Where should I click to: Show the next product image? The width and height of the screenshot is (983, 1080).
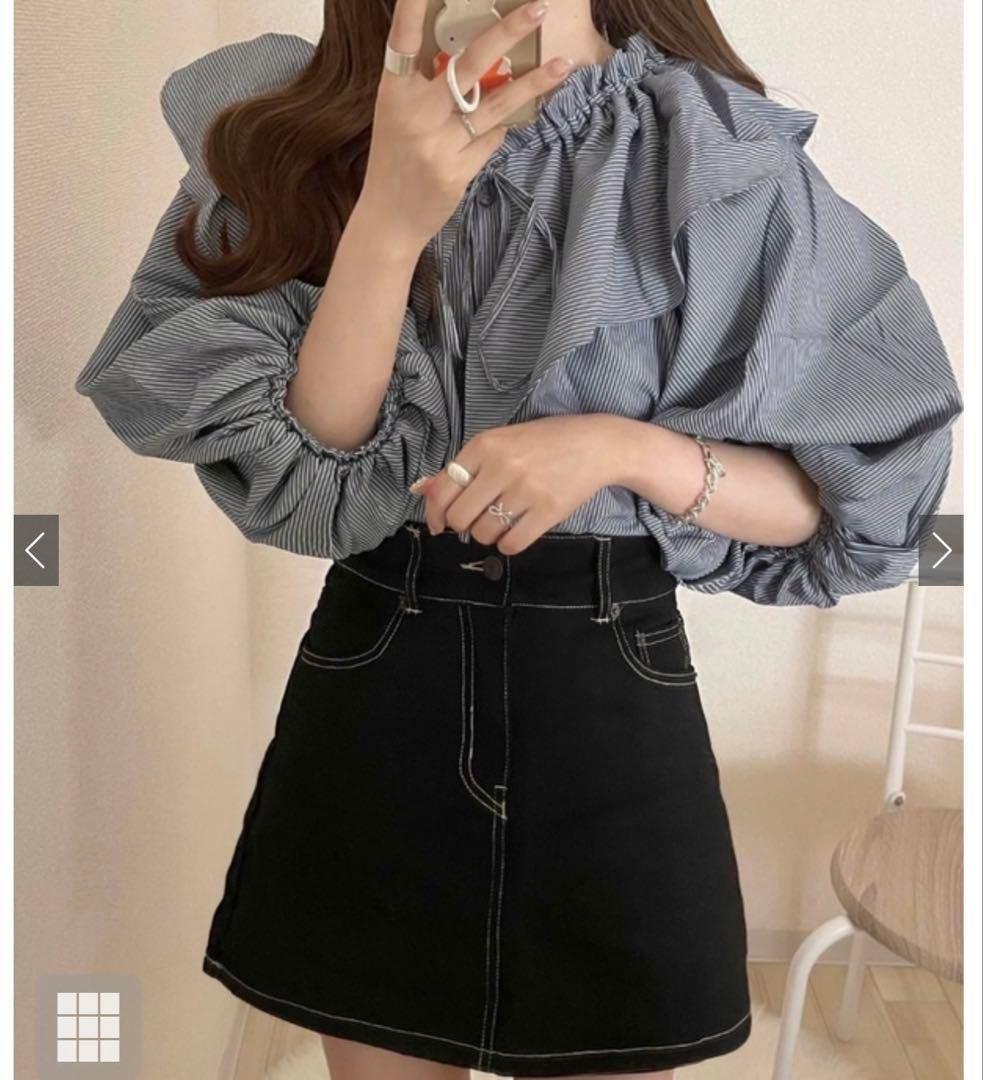941,550
